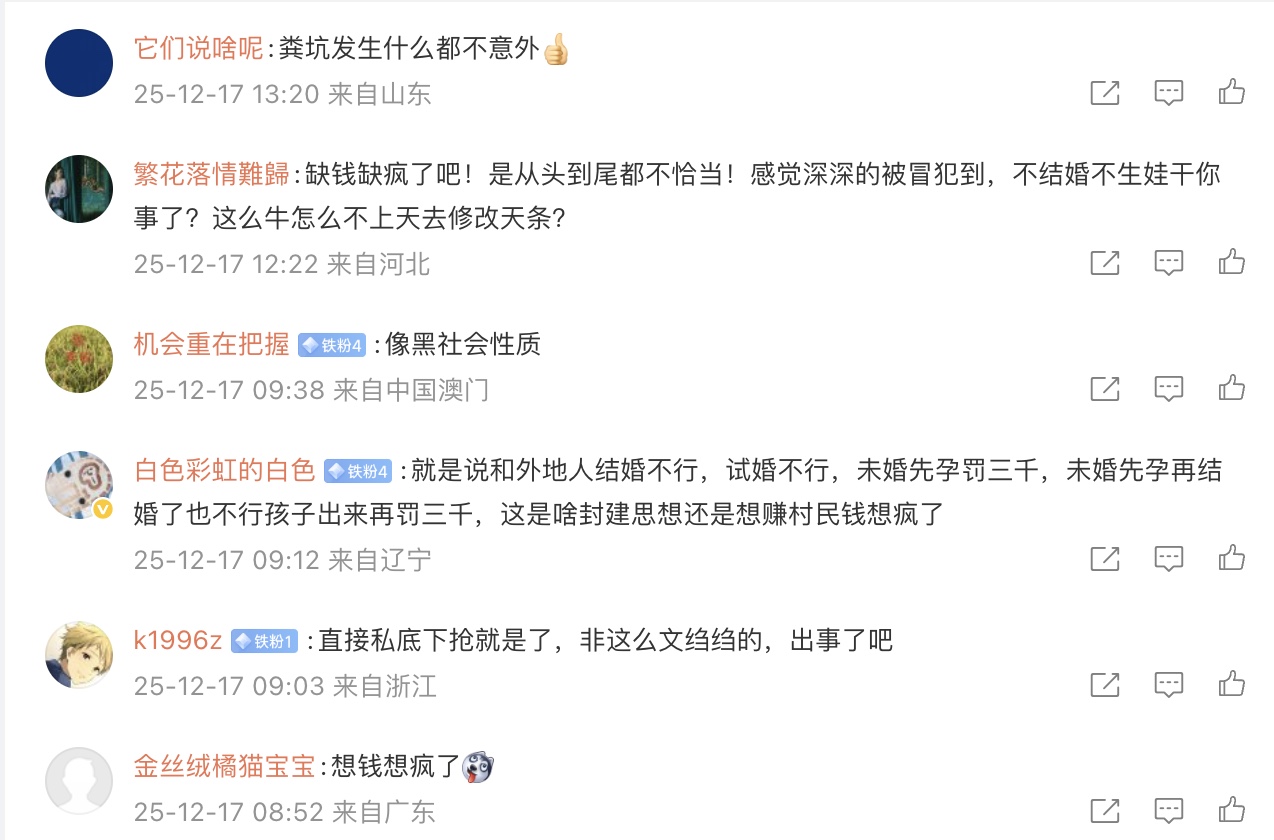Open 机会重在把握's profile avatar
Screen dimensions: 1274x840
point(79,359)
